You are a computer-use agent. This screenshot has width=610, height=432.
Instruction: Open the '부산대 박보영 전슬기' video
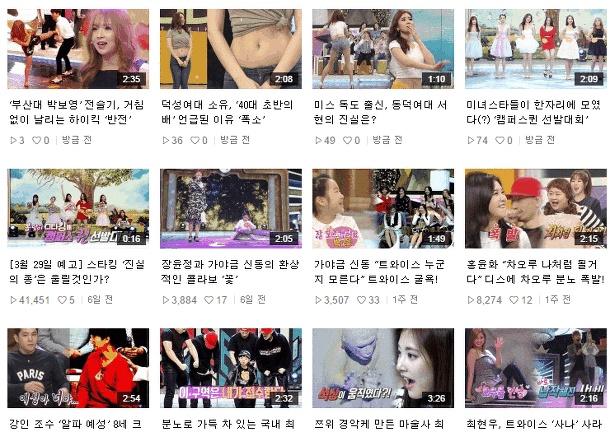click(77, 49)
